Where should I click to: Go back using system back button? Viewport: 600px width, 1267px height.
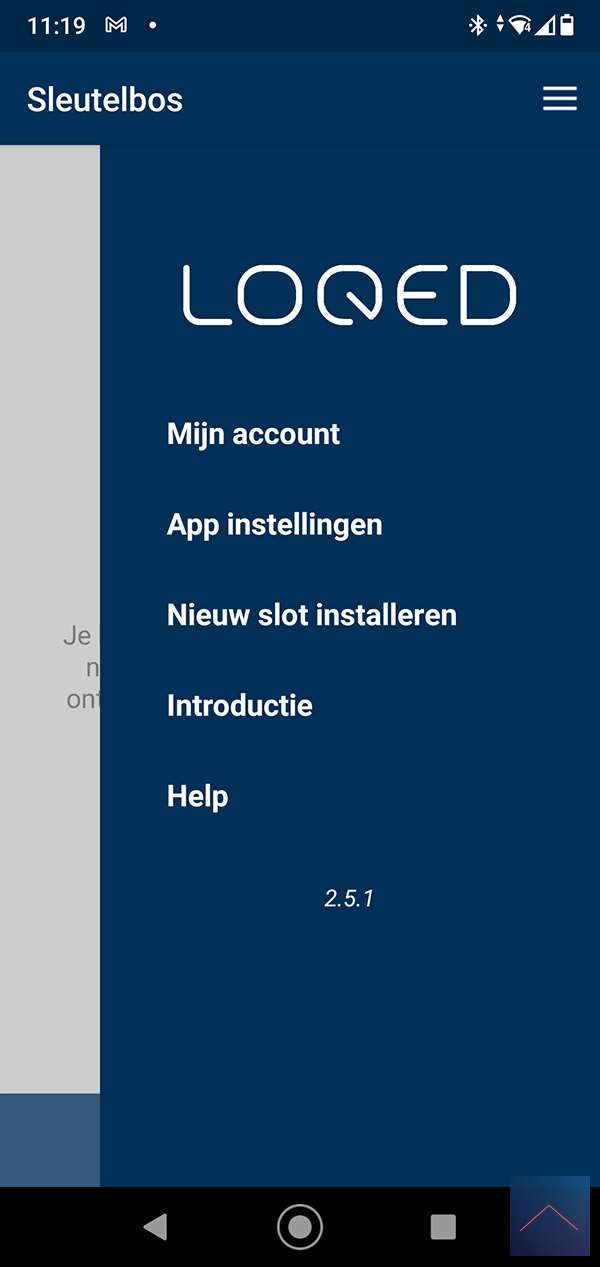click(155, 1227)
